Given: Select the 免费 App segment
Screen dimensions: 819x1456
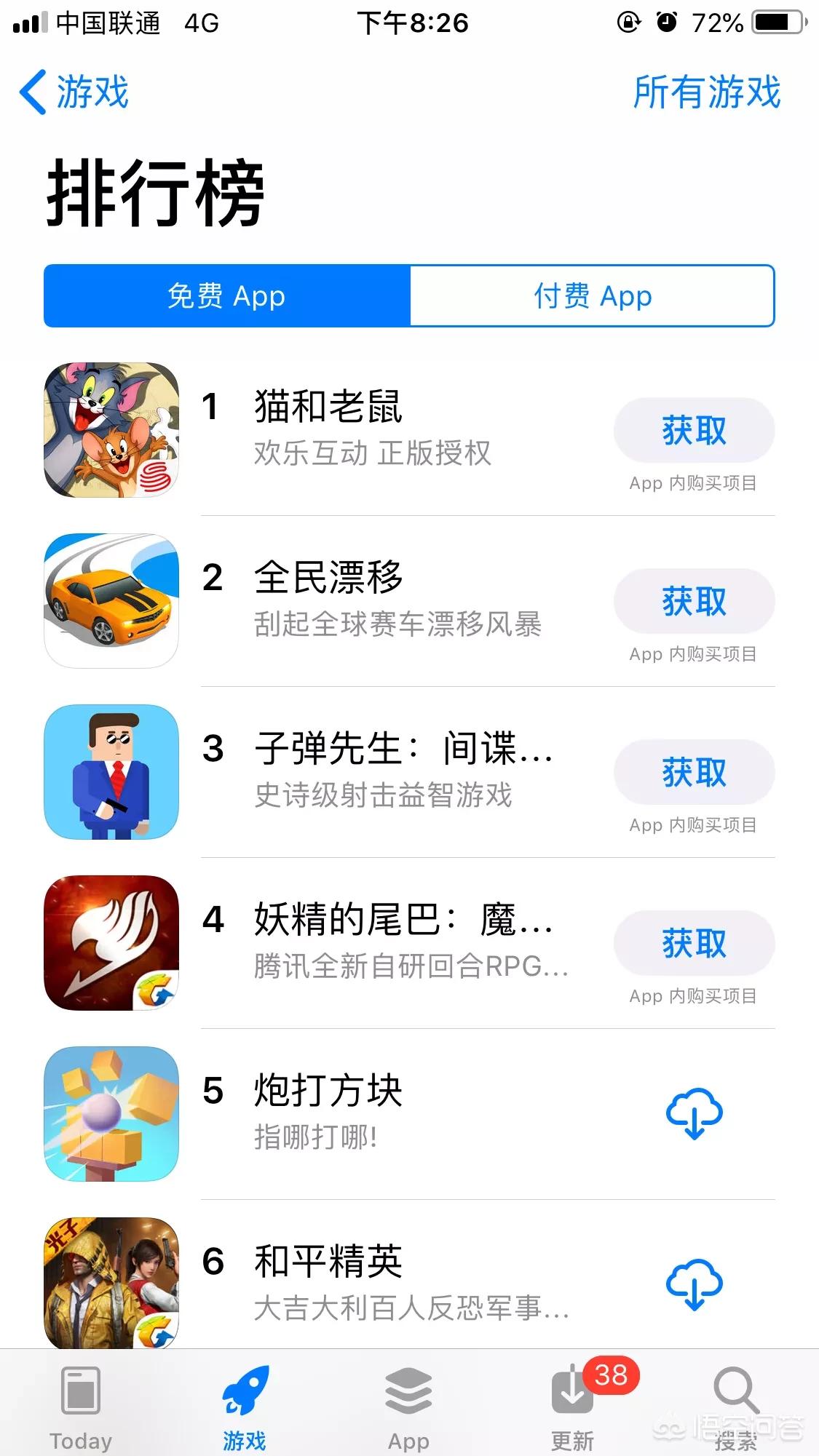Looking at the screenshot, I should click(x=227, y=296).
